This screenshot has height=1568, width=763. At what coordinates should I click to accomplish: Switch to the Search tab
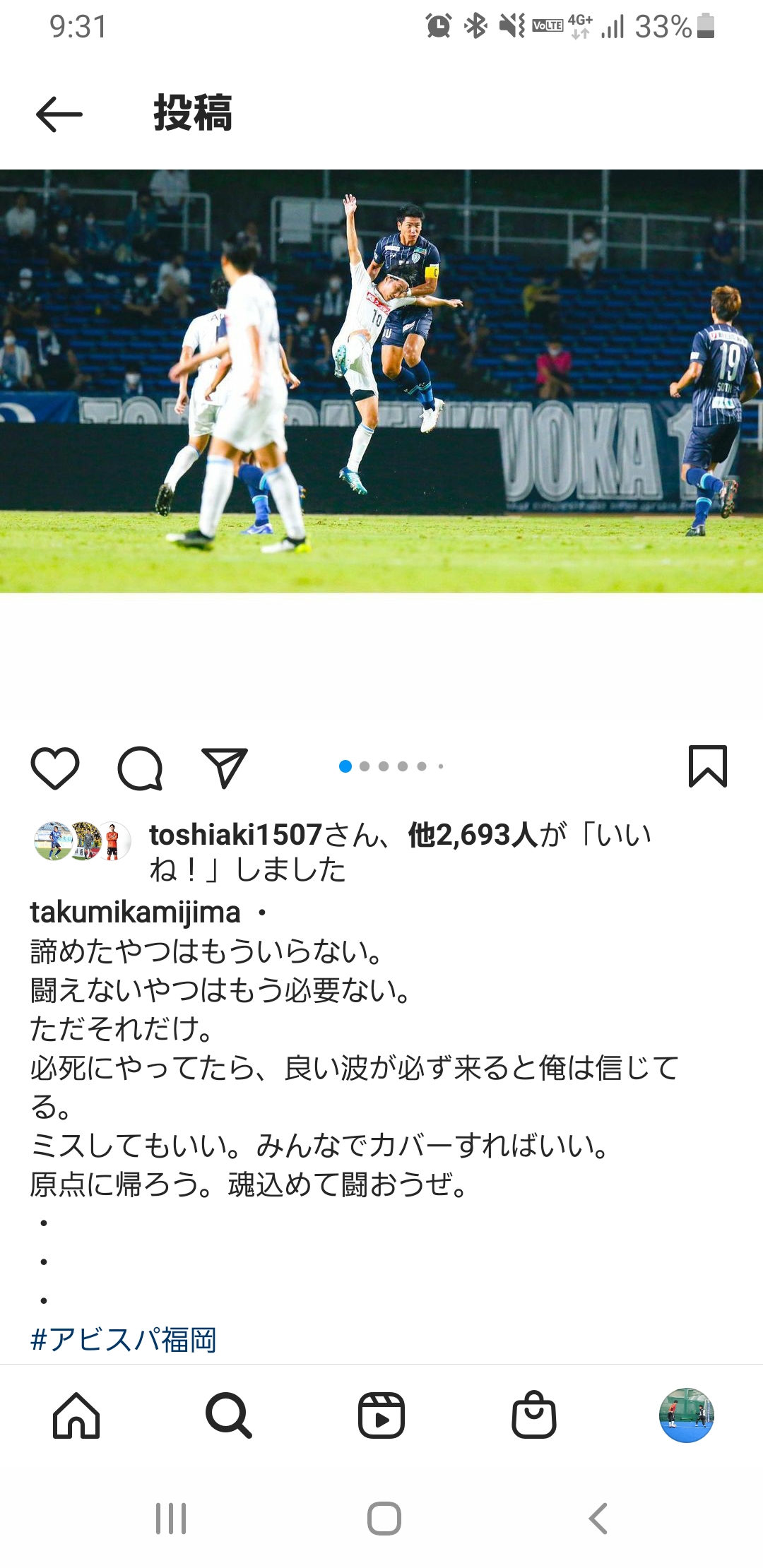(x=228, y=1415)
